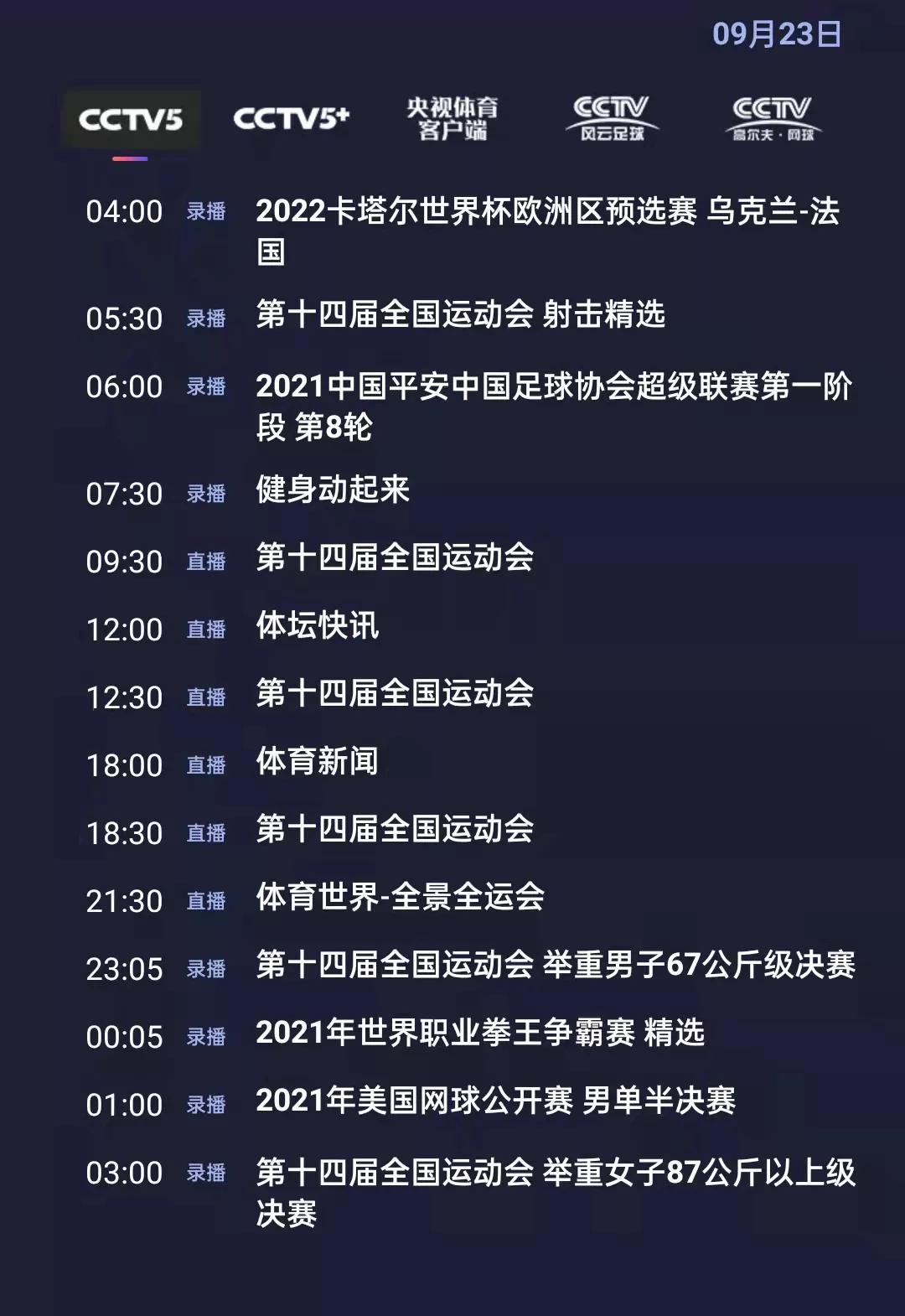Open the 05:30 射击精选 program

(x=460, y=315)
